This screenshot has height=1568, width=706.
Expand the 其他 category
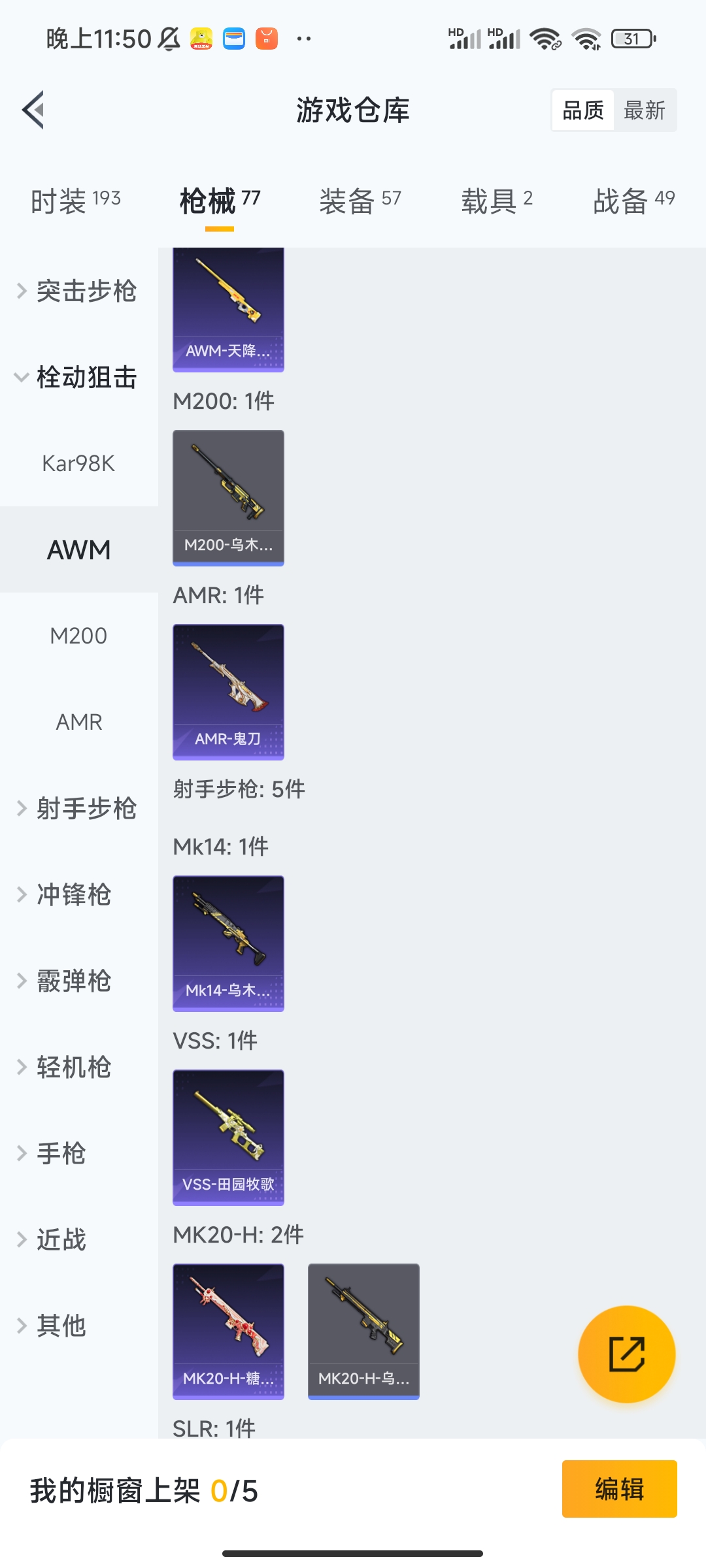[x=61, y=1325]
